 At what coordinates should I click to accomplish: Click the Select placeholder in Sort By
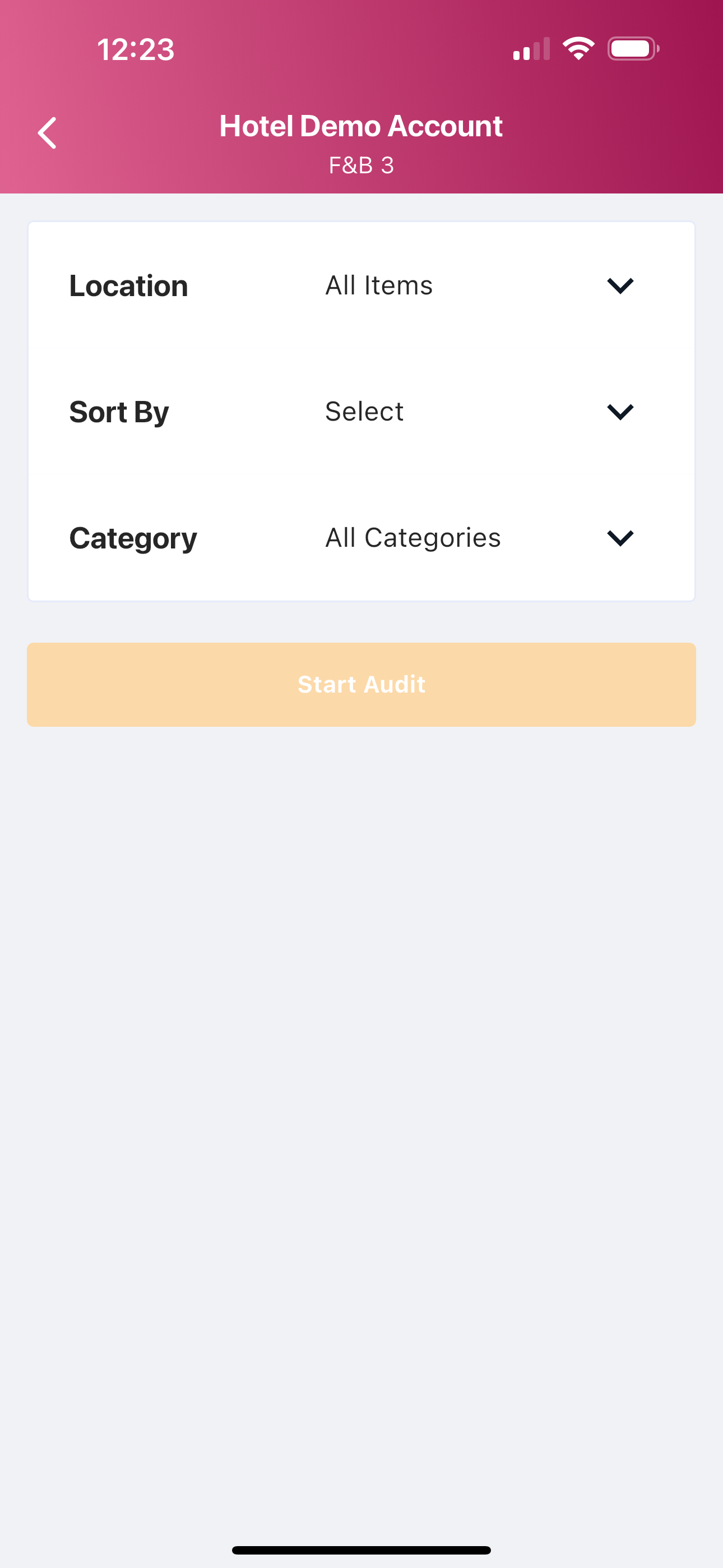(x=364, y=411)
